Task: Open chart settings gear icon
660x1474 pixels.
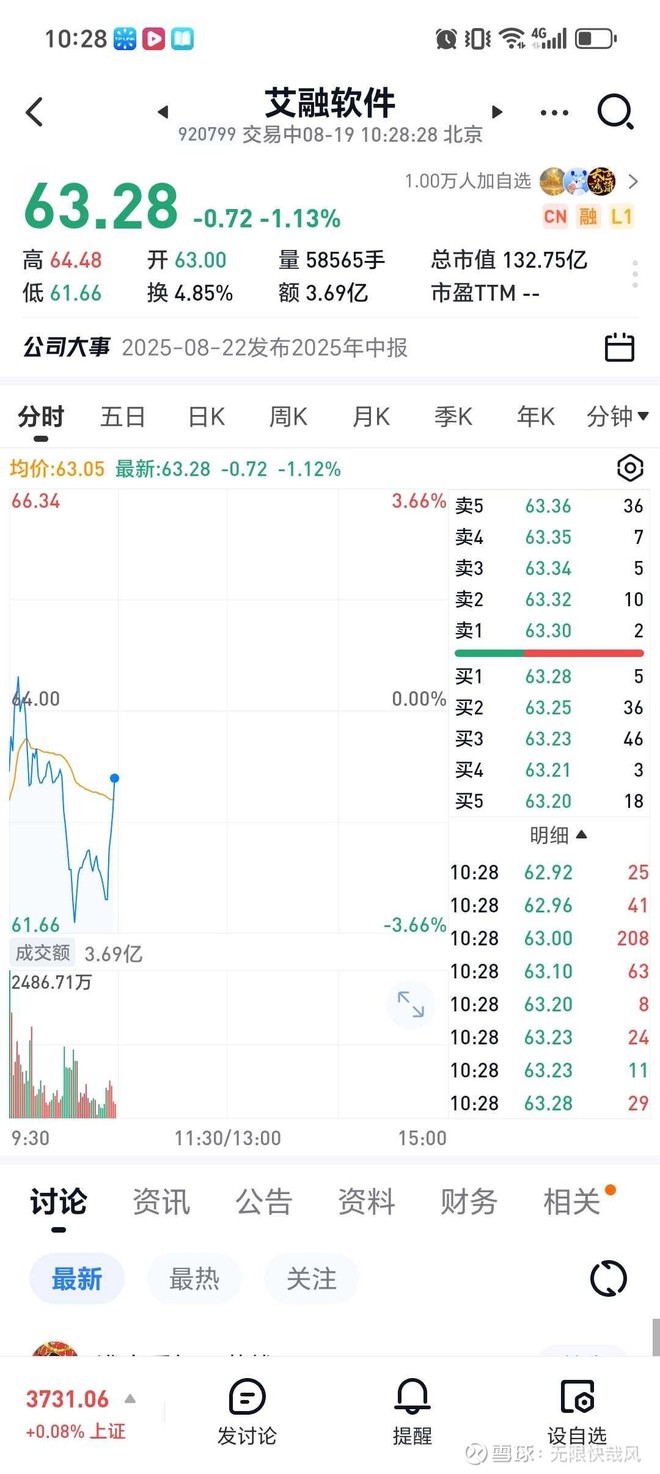Action: coord(629,468)
